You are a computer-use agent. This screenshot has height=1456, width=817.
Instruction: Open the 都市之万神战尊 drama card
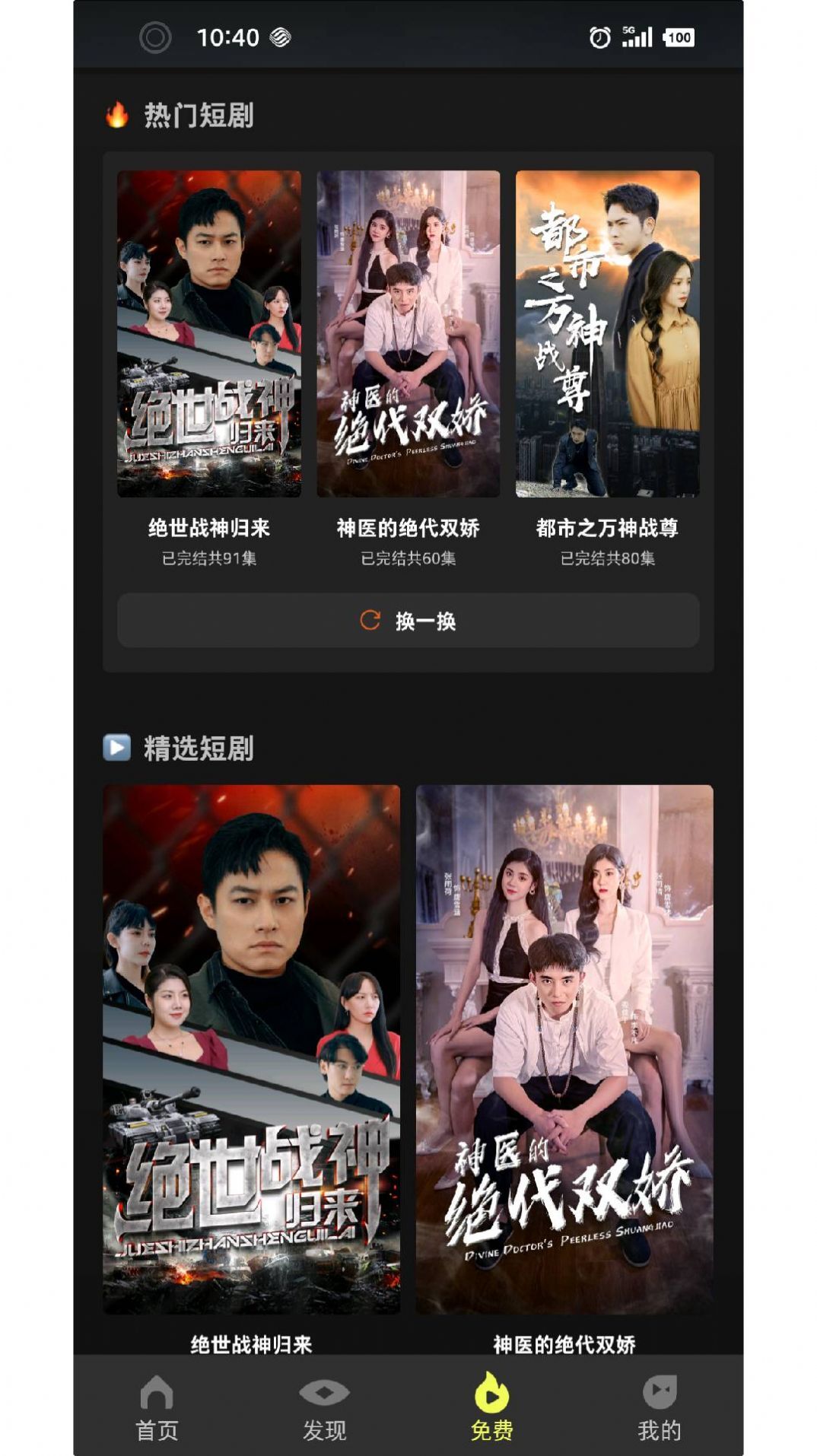coord(607,334)
